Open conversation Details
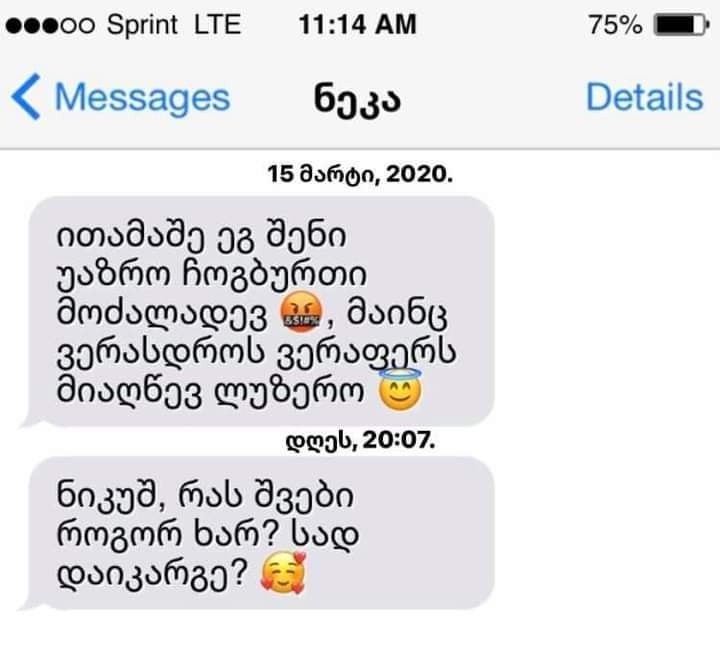The image size is (720, 667). [644, 98]
